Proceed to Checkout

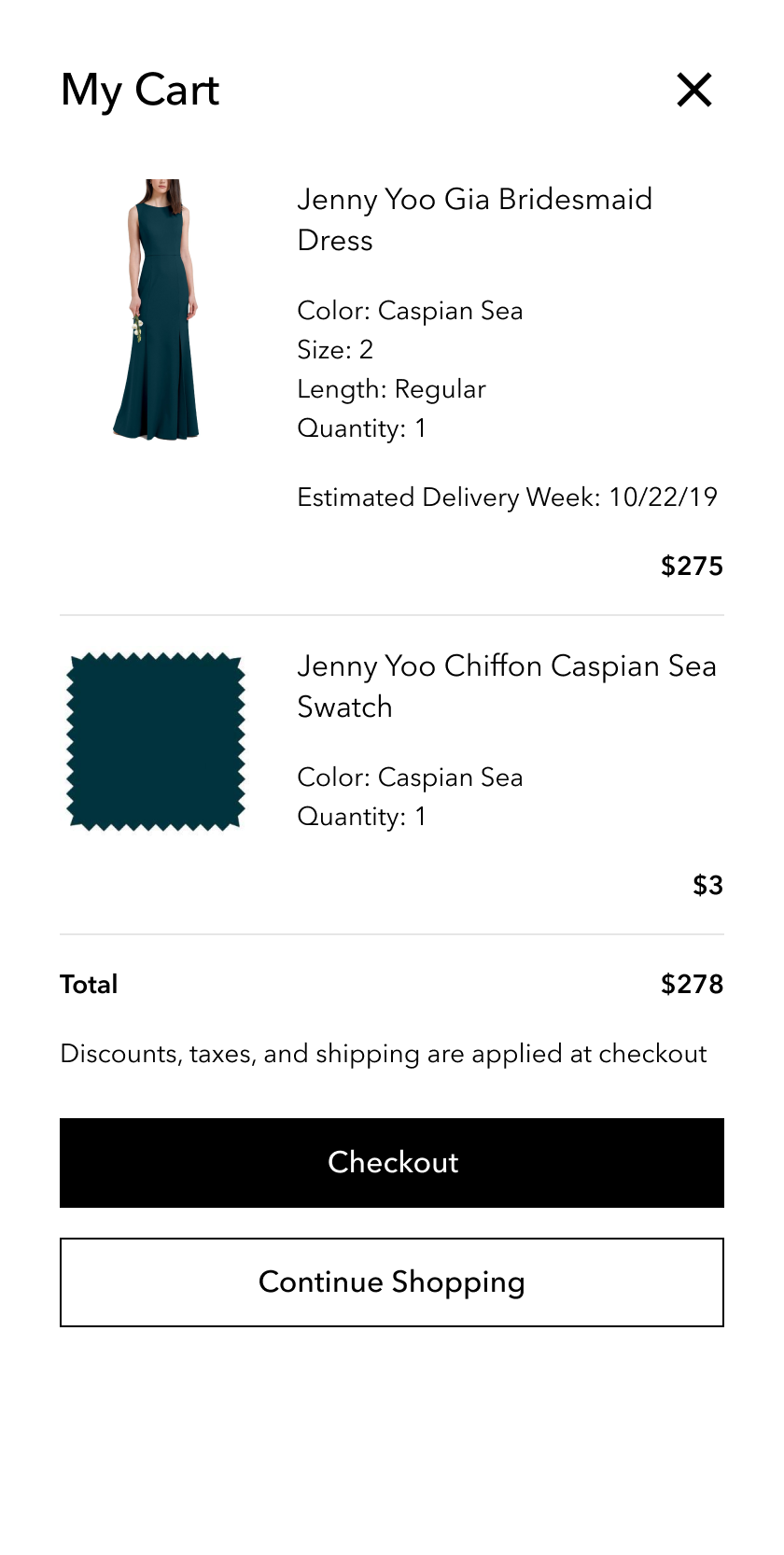pos(392,1163)
